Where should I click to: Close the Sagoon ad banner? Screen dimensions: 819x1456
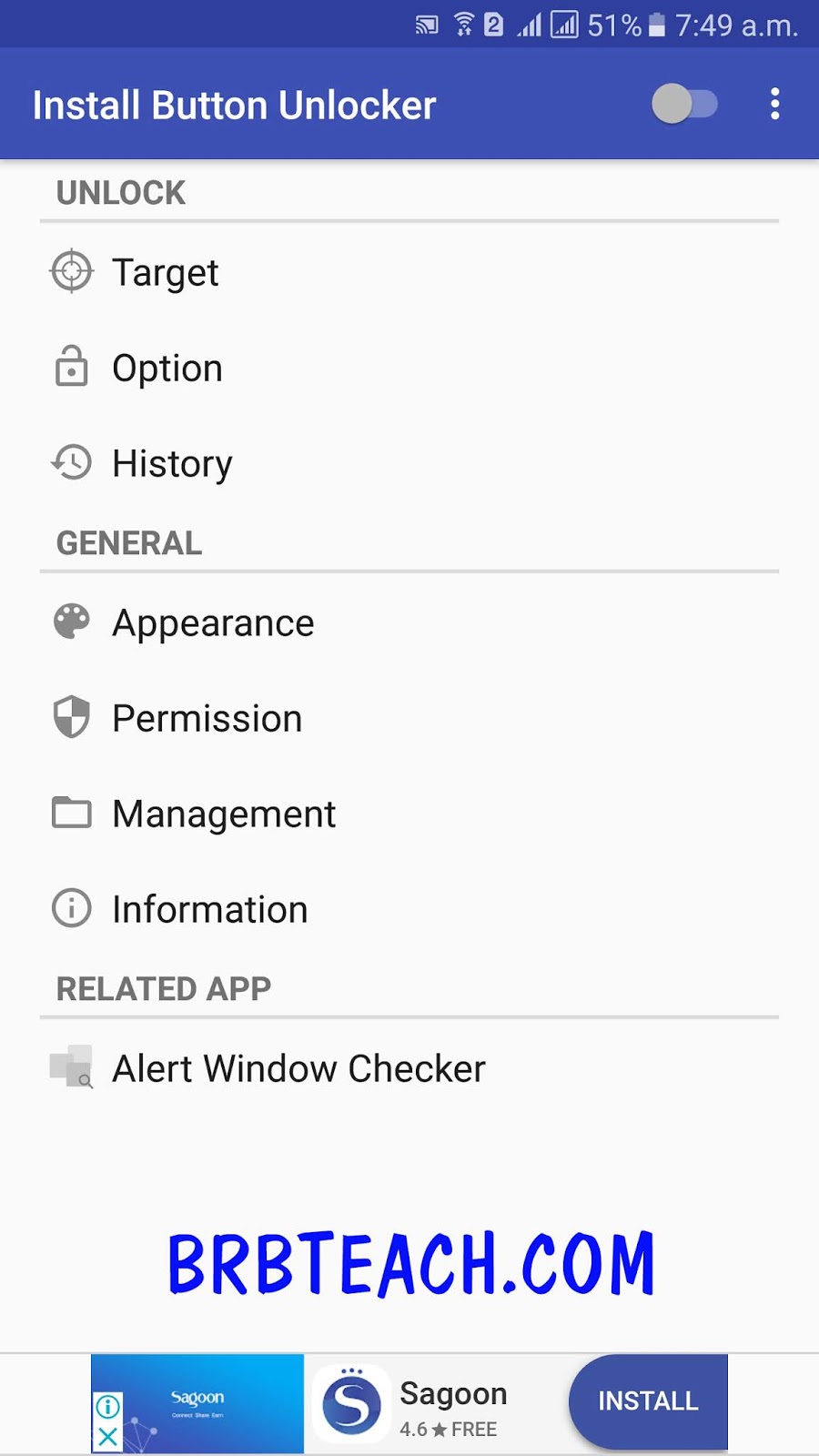point(107,1437)
